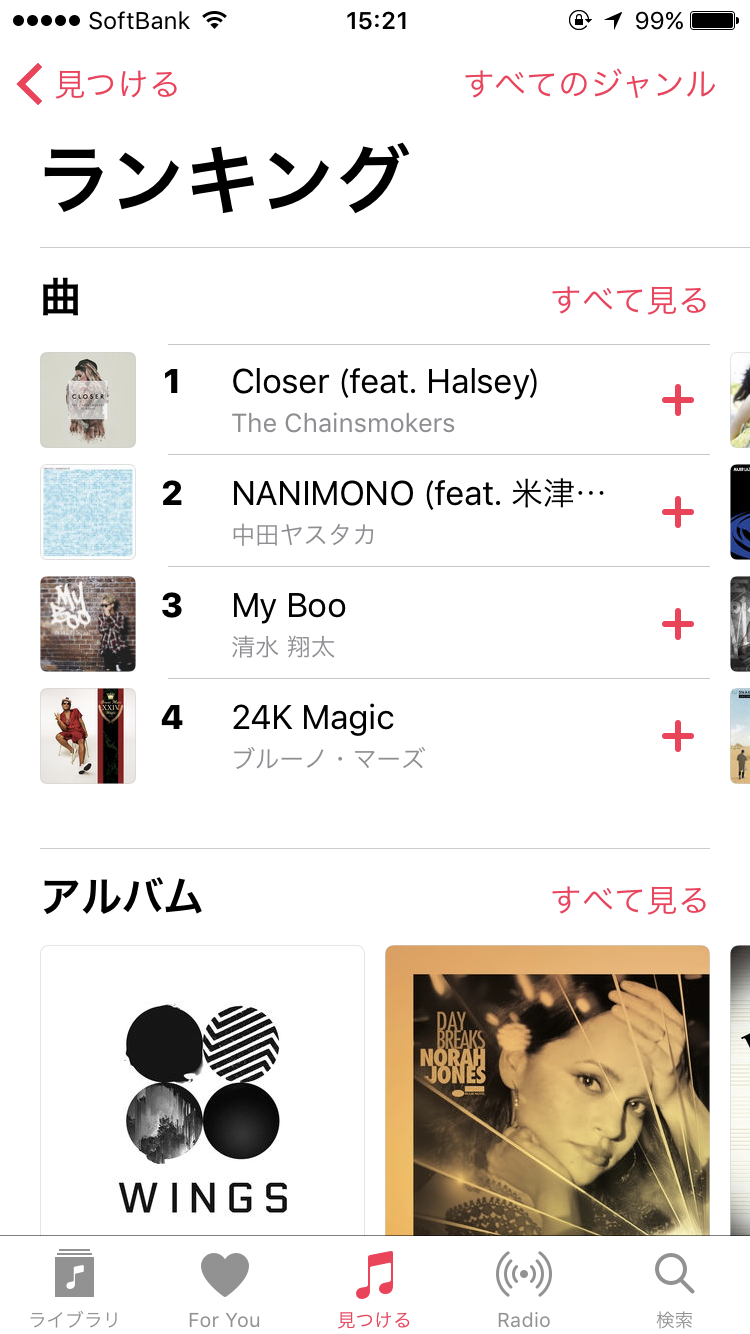This screenshot has height=1334, width=750.
Task: Switch to the For You tab
Action: tap(224, 1289)
